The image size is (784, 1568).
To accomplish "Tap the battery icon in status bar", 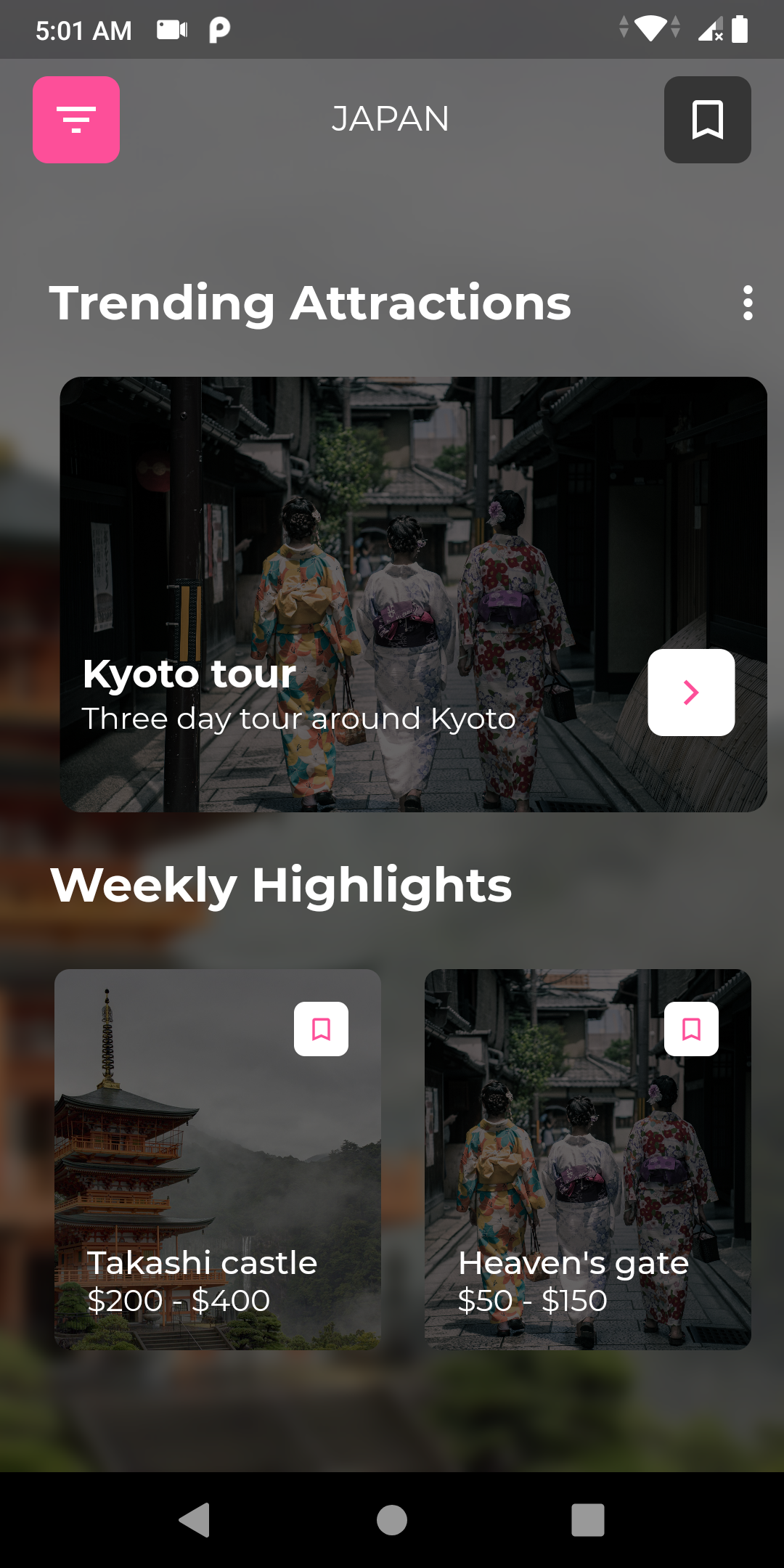I will point(742,29).
